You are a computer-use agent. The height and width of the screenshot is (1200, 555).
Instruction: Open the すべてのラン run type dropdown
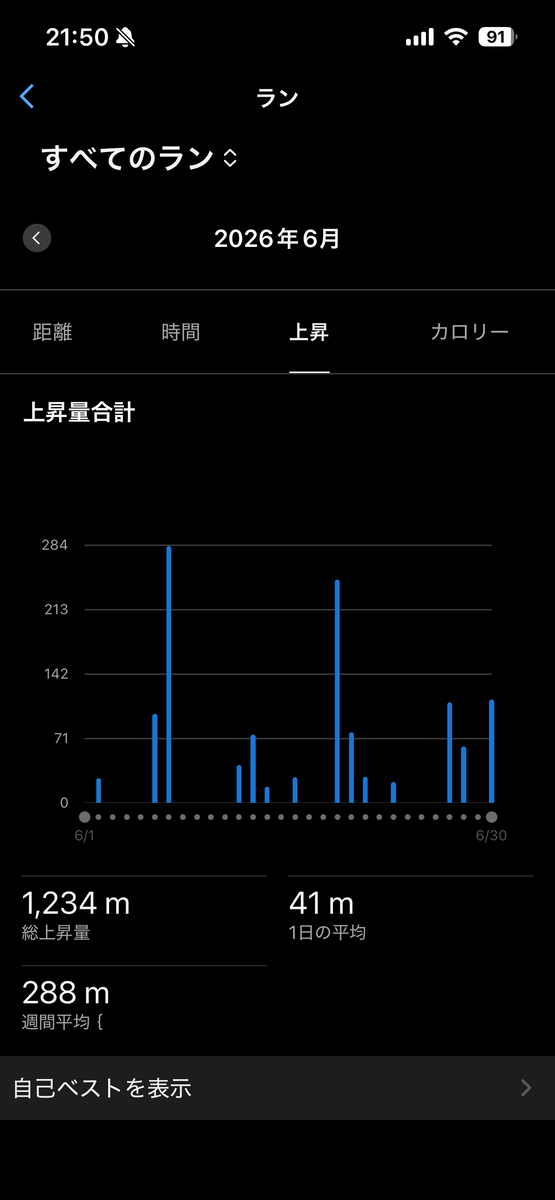139,158
